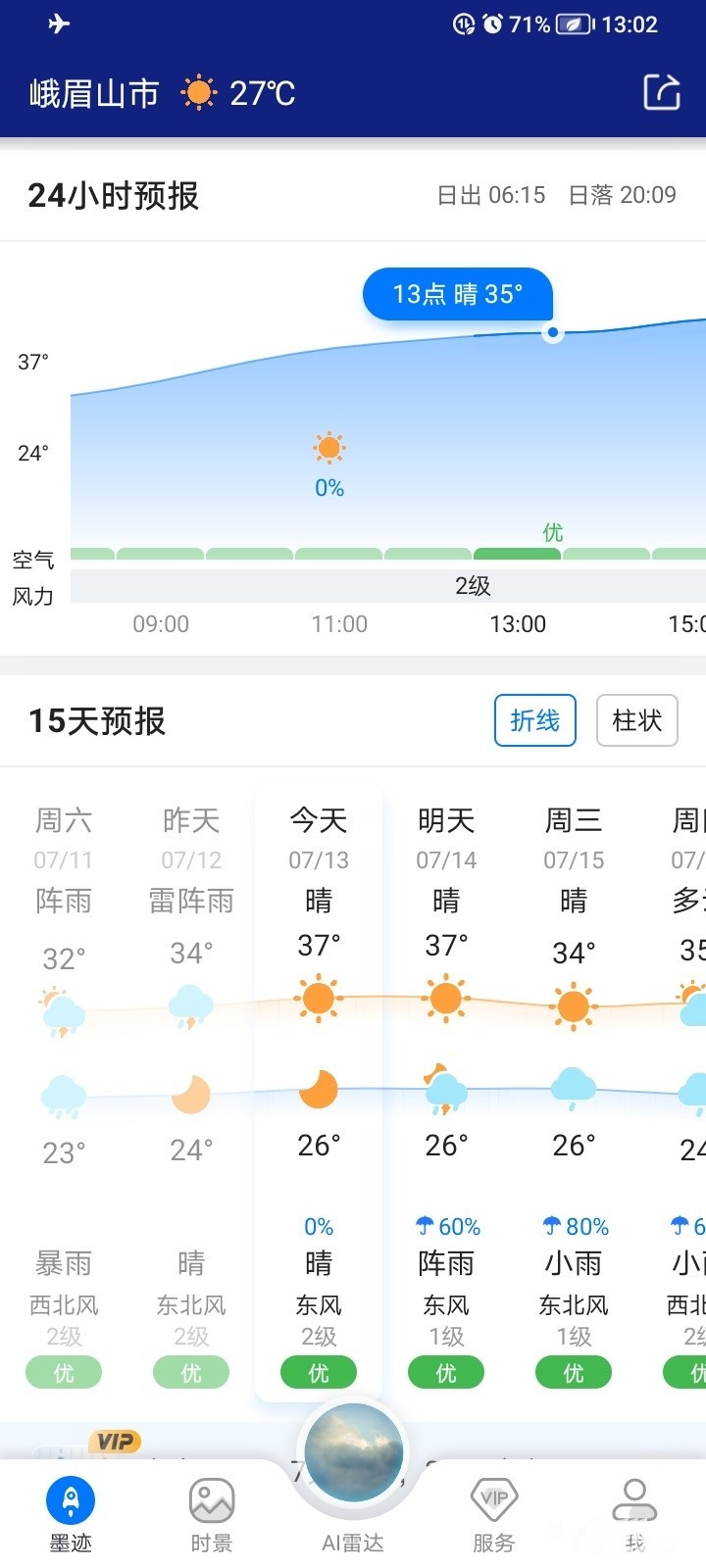The width and height of the screenshot is (706, 1568).
Task: Switch 15-day forecast to 柱状 view
Action: click(637, 720)
